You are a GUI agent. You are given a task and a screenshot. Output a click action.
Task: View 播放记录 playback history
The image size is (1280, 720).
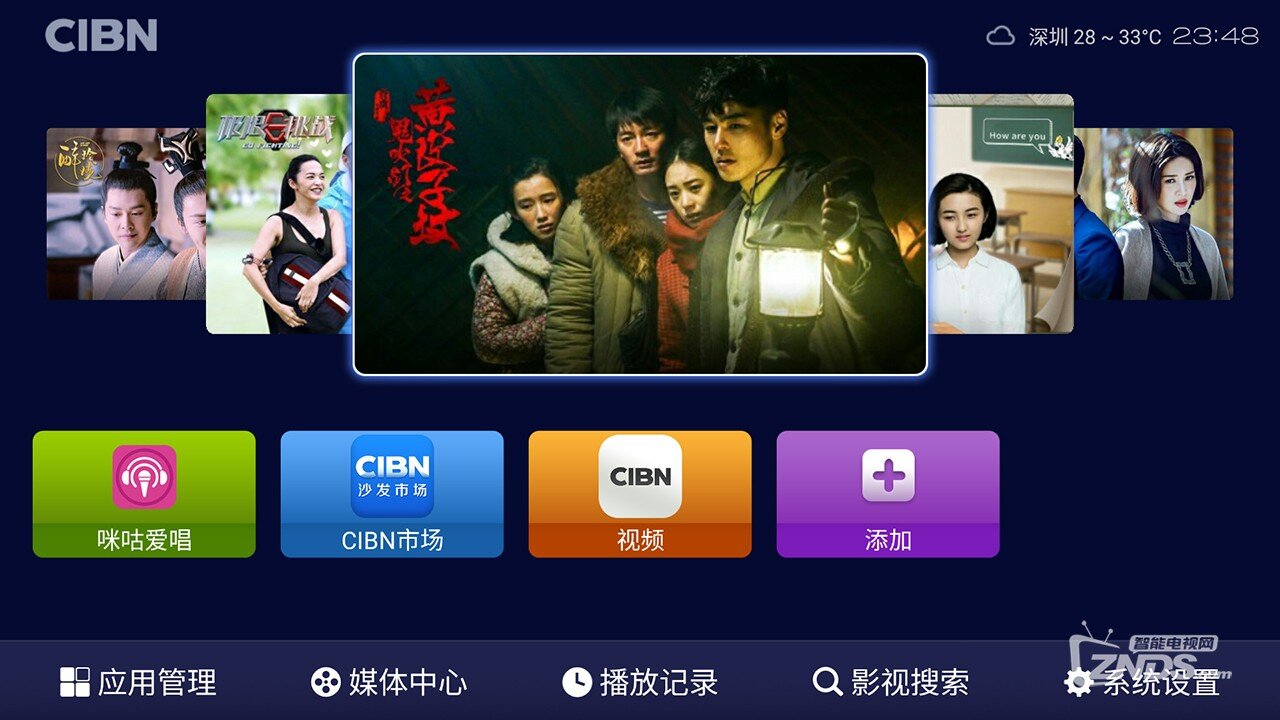(x=640, y=682)
